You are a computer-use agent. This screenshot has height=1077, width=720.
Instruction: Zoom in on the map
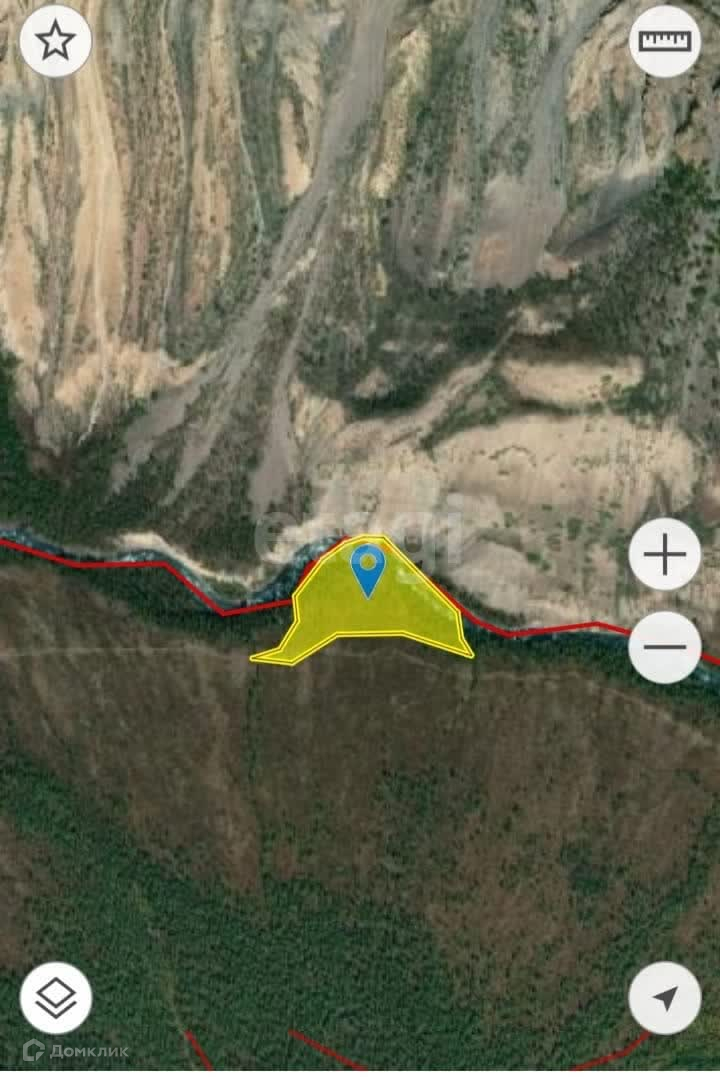click(665, 554)
